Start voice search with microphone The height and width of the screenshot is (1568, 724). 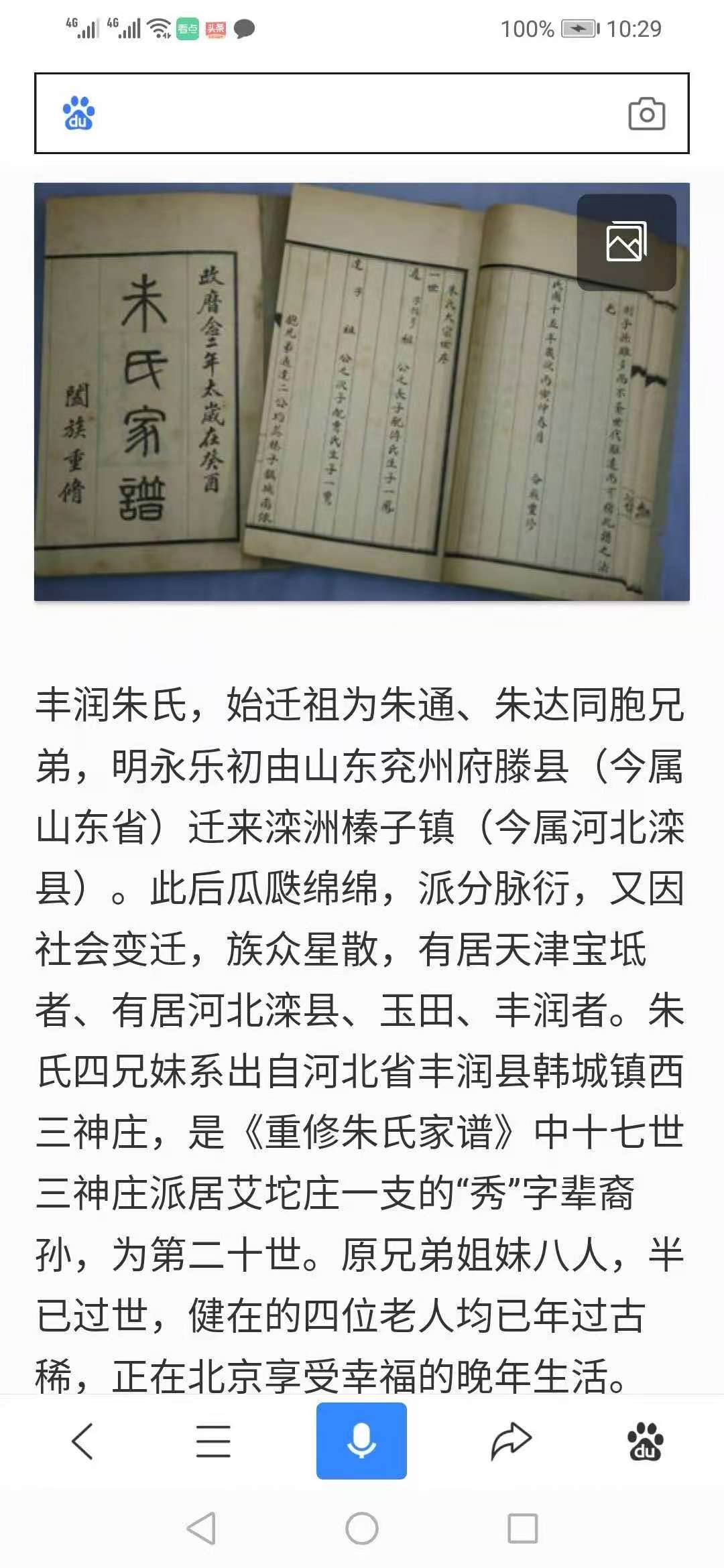click(361, 1441)
